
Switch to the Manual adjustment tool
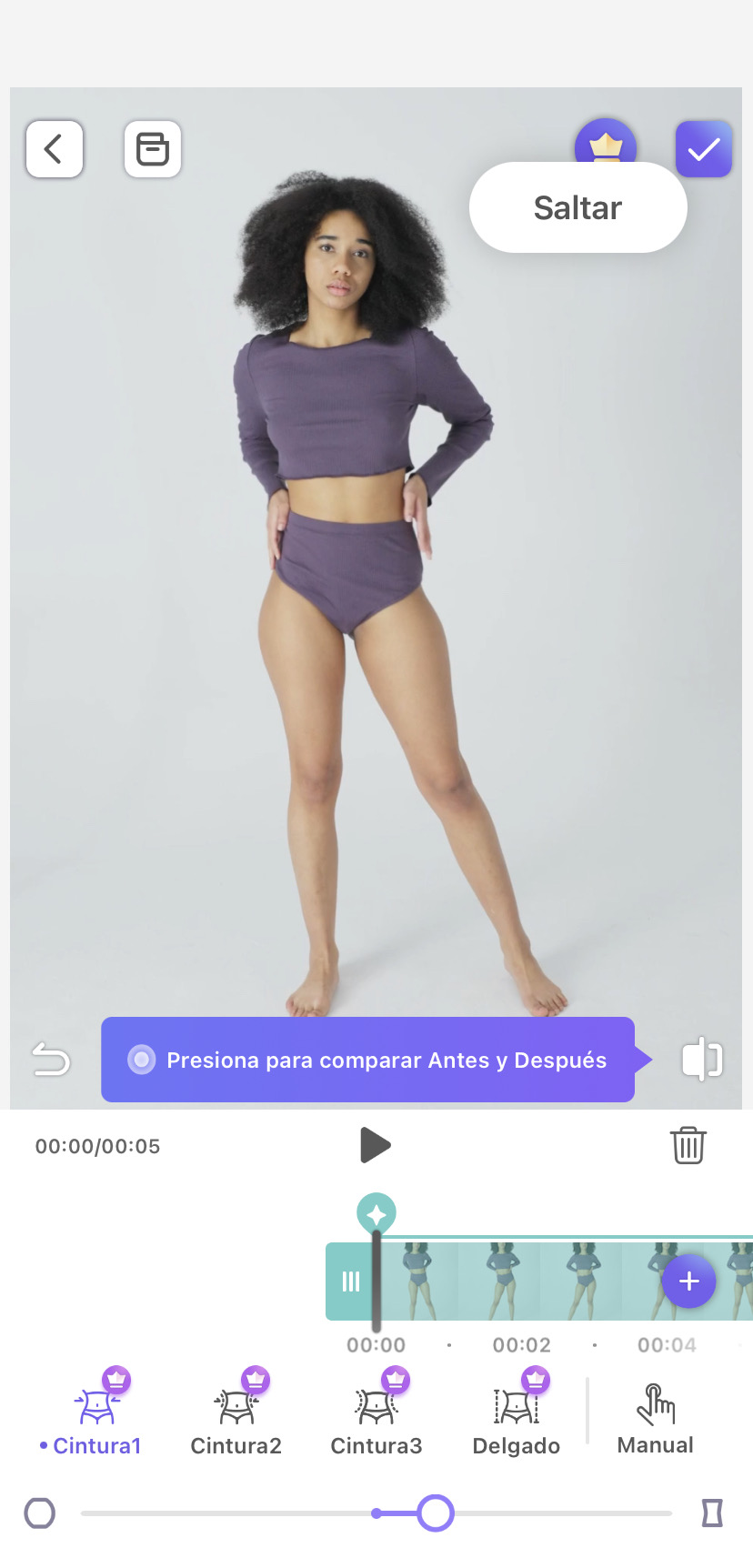point(655,1412)
